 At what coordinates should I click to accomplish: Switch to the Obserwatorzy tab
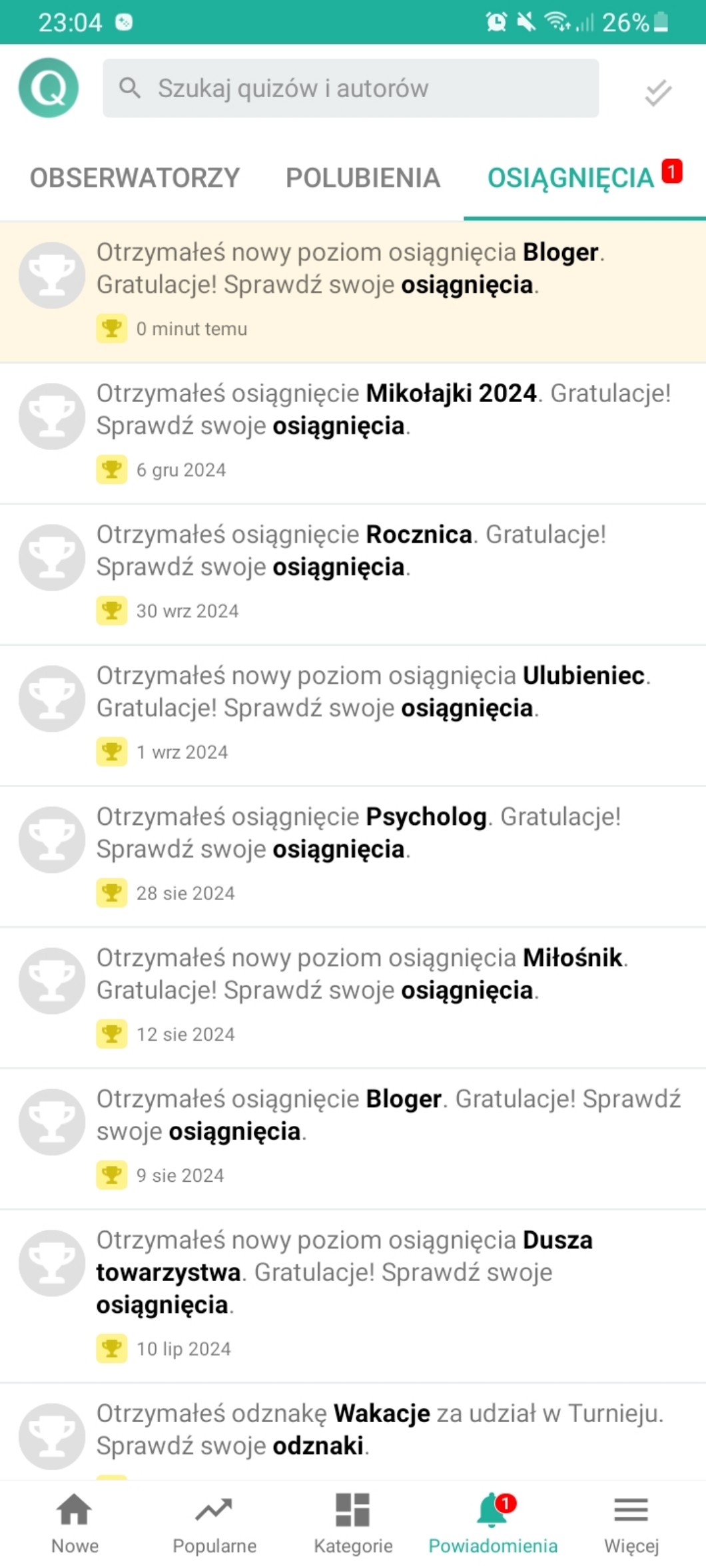click(x=135, y=178)
